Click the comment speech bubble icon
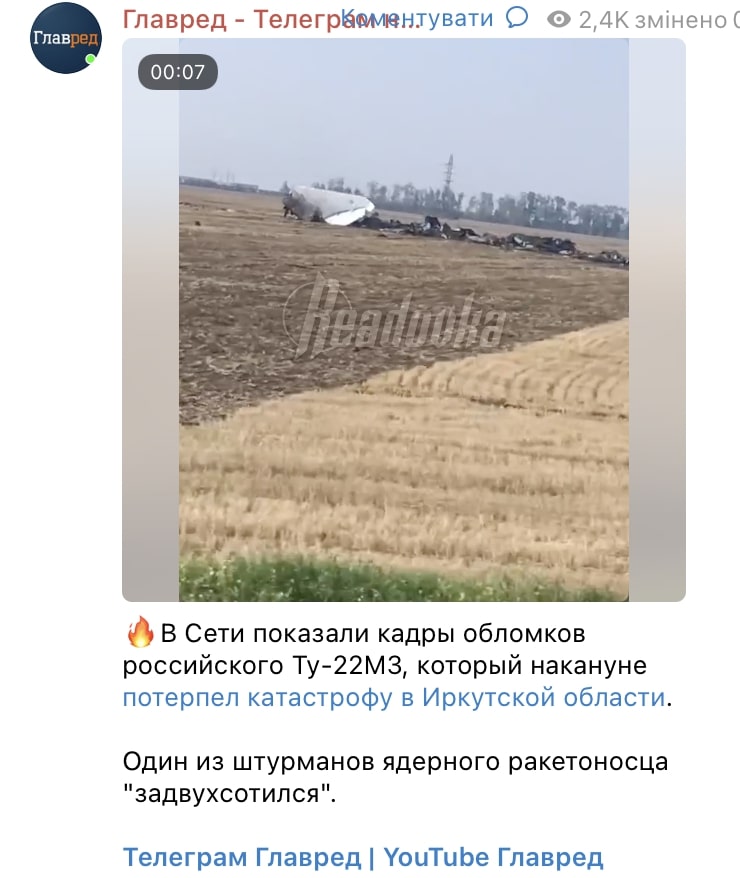Screen dimensions: 740x878 tap(514, 16)
